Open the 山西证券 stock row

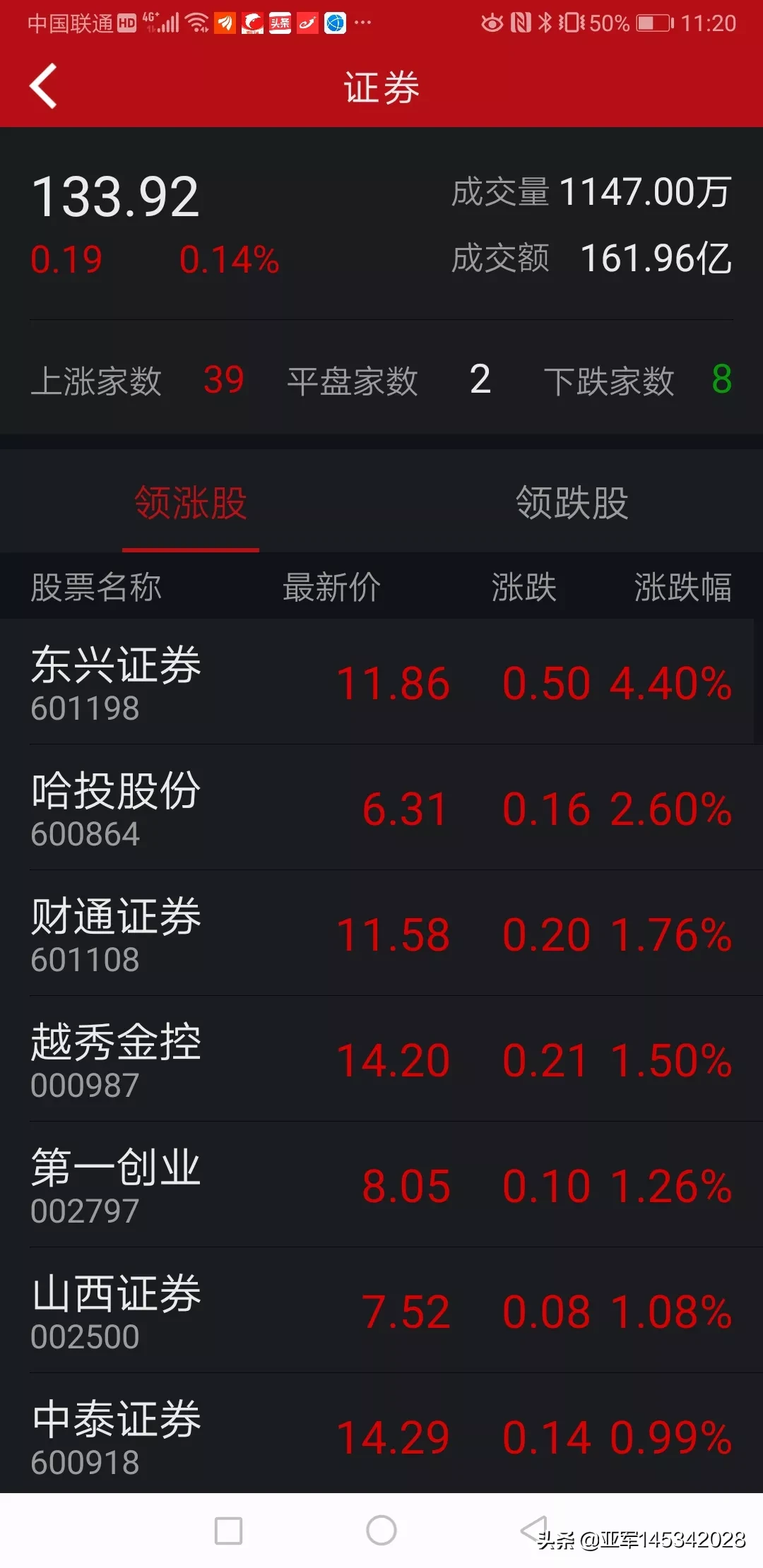click(x=381, y=1311)
